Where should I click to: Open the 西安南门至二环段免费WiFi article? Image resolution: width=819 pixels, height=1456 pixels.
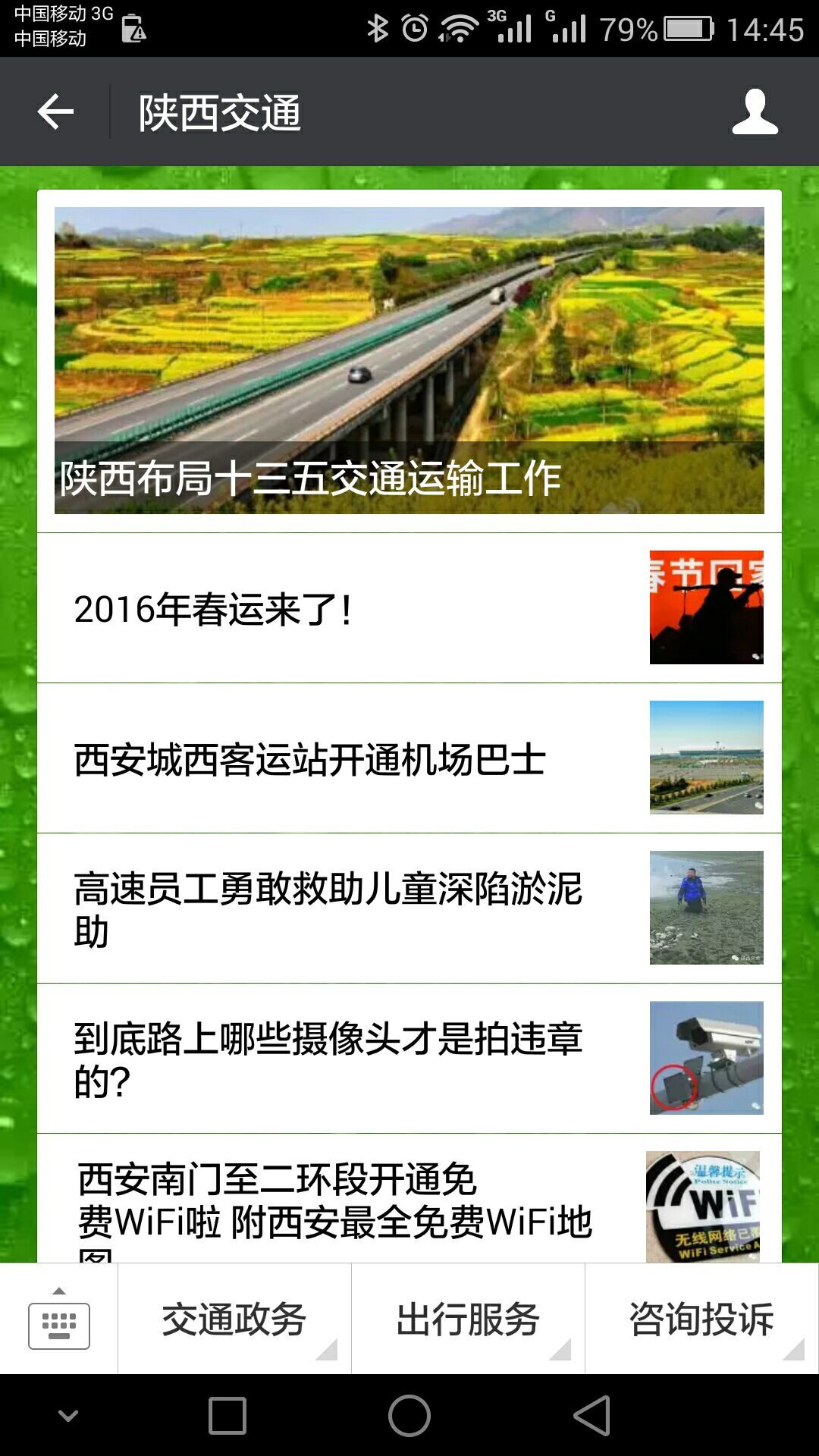pos(409,1199)
